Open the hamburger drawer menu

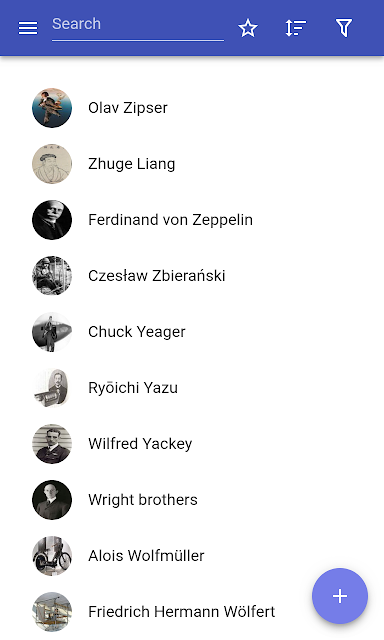coord(28,28)
